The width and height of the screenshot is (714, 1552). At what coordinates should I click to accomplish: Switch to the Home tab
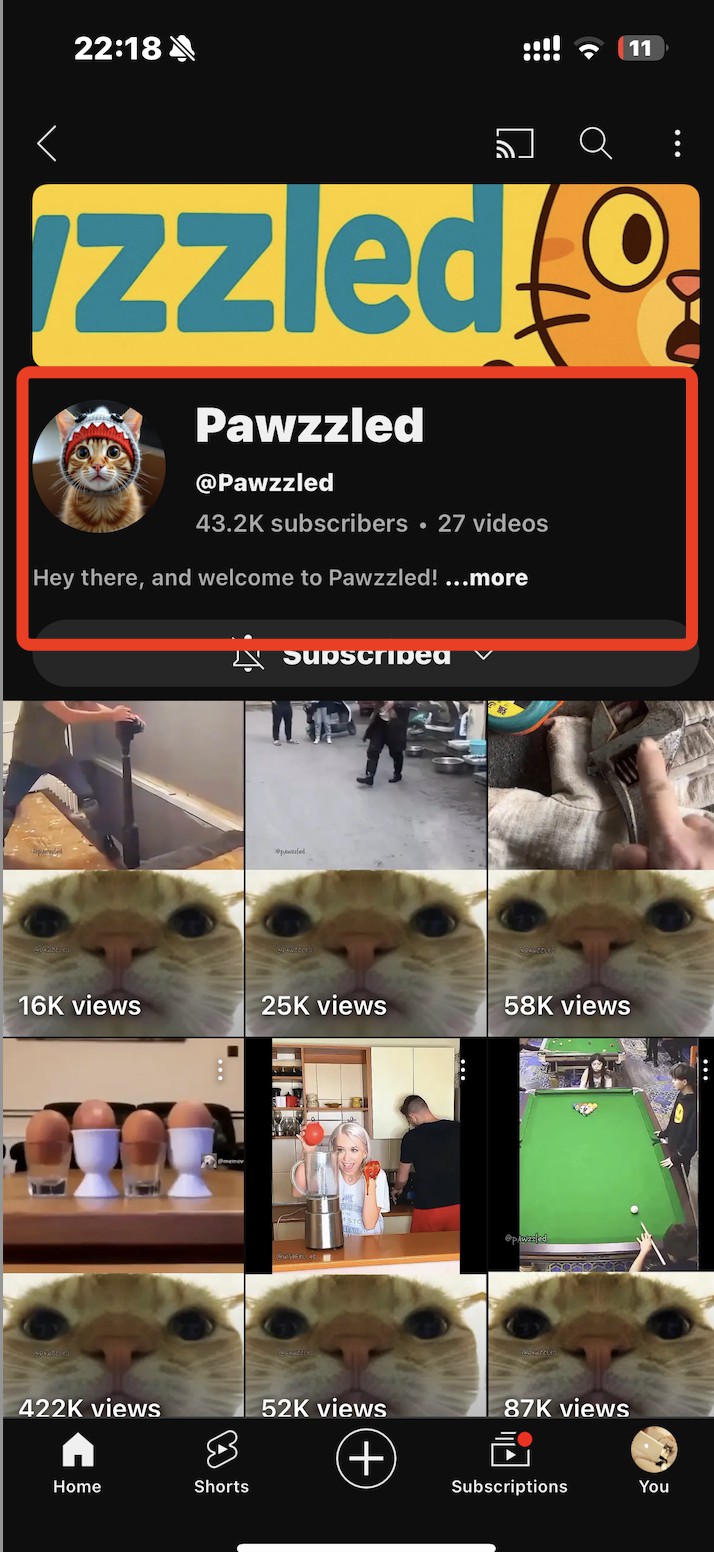[x=77, y=1463]
